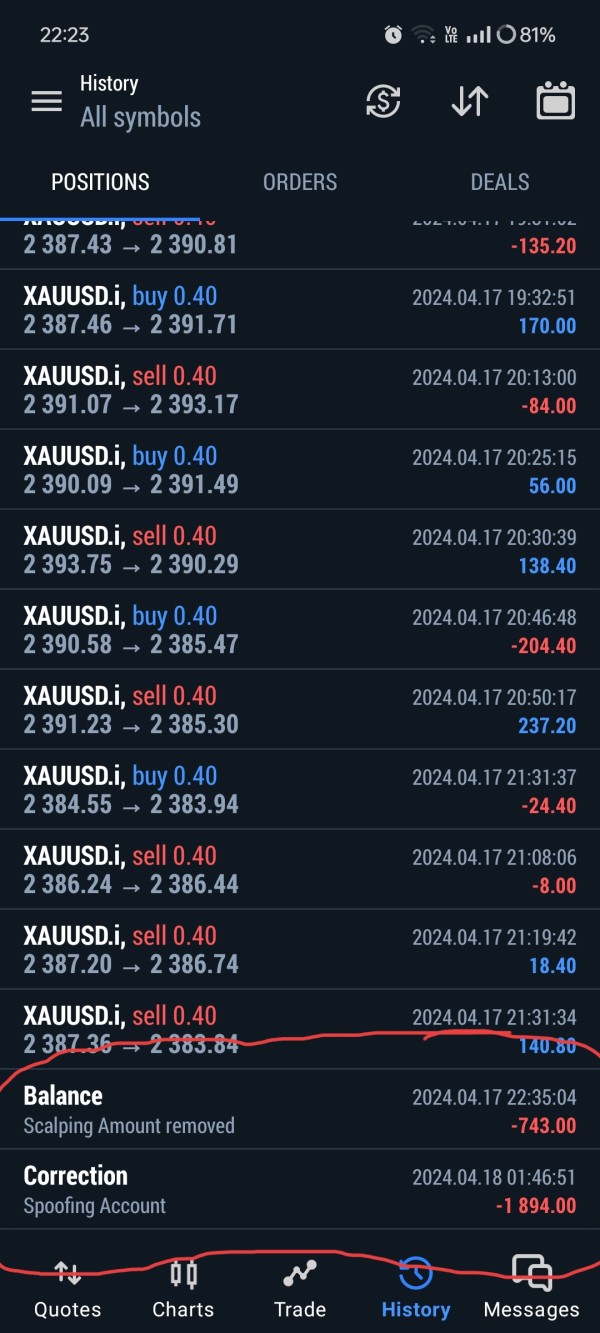
Task: Open the Messages section
Action: point(531,1289)
